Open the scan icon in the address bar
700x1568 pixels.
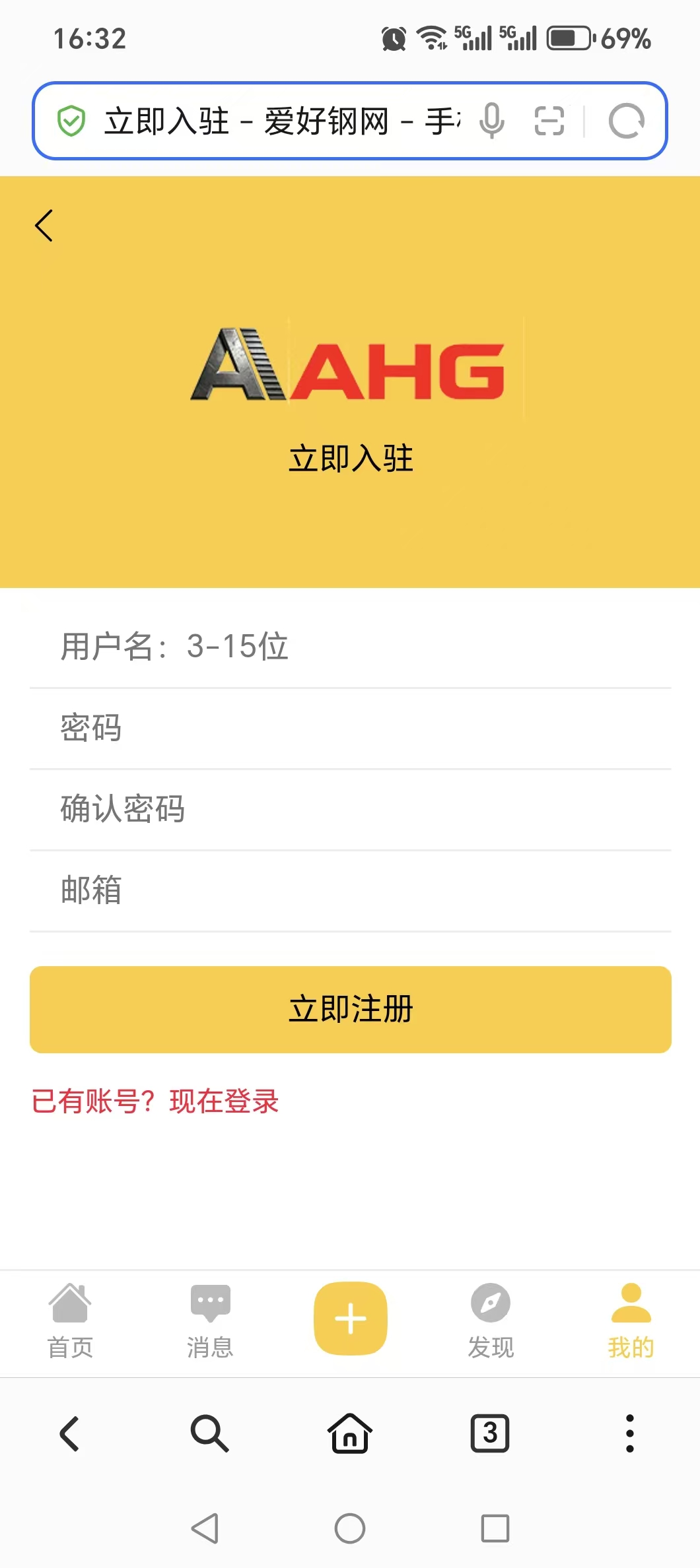(x=549, y=121)
